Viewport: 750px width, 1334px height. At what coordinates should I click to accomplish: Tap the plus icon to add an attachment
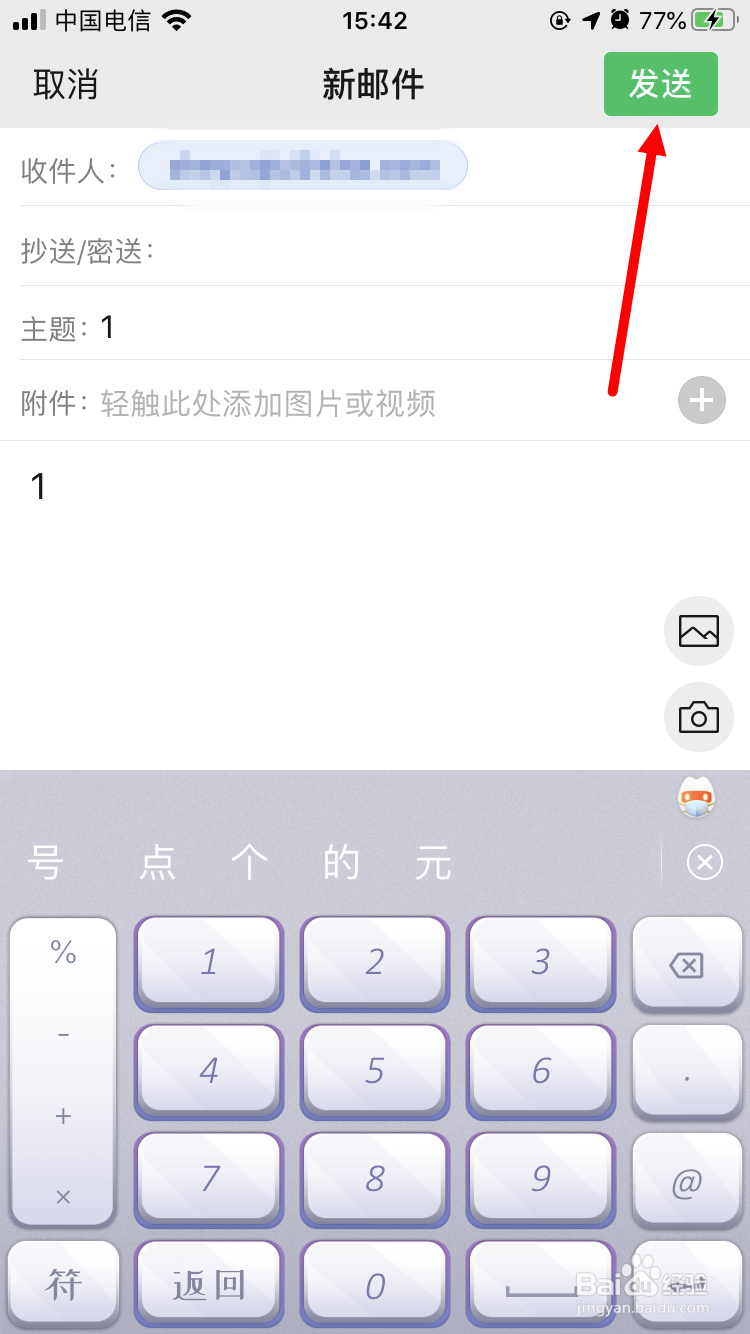(701, 399)
